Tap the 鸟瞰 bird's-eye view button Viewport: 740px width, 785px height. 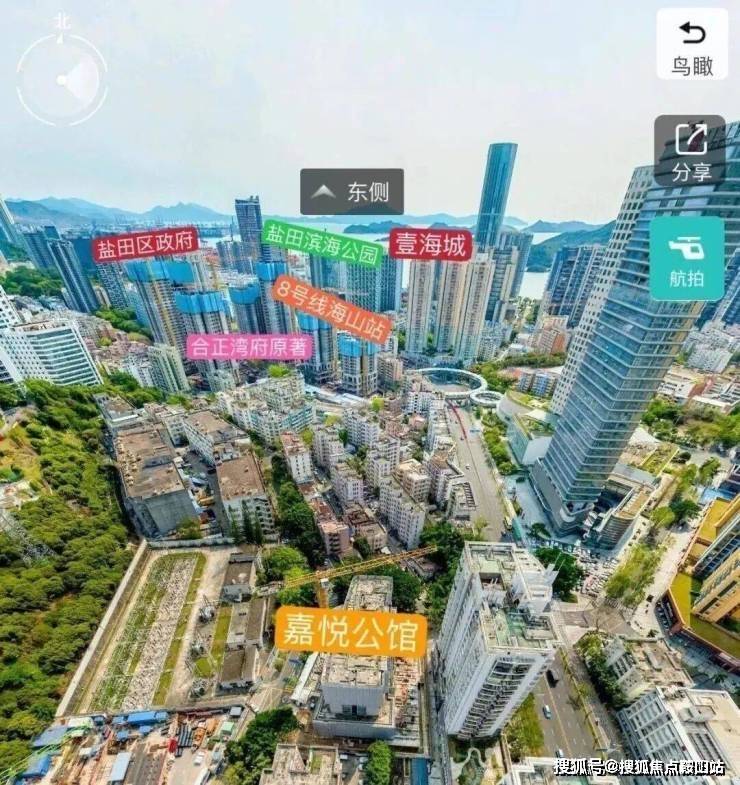coord(692,44)
